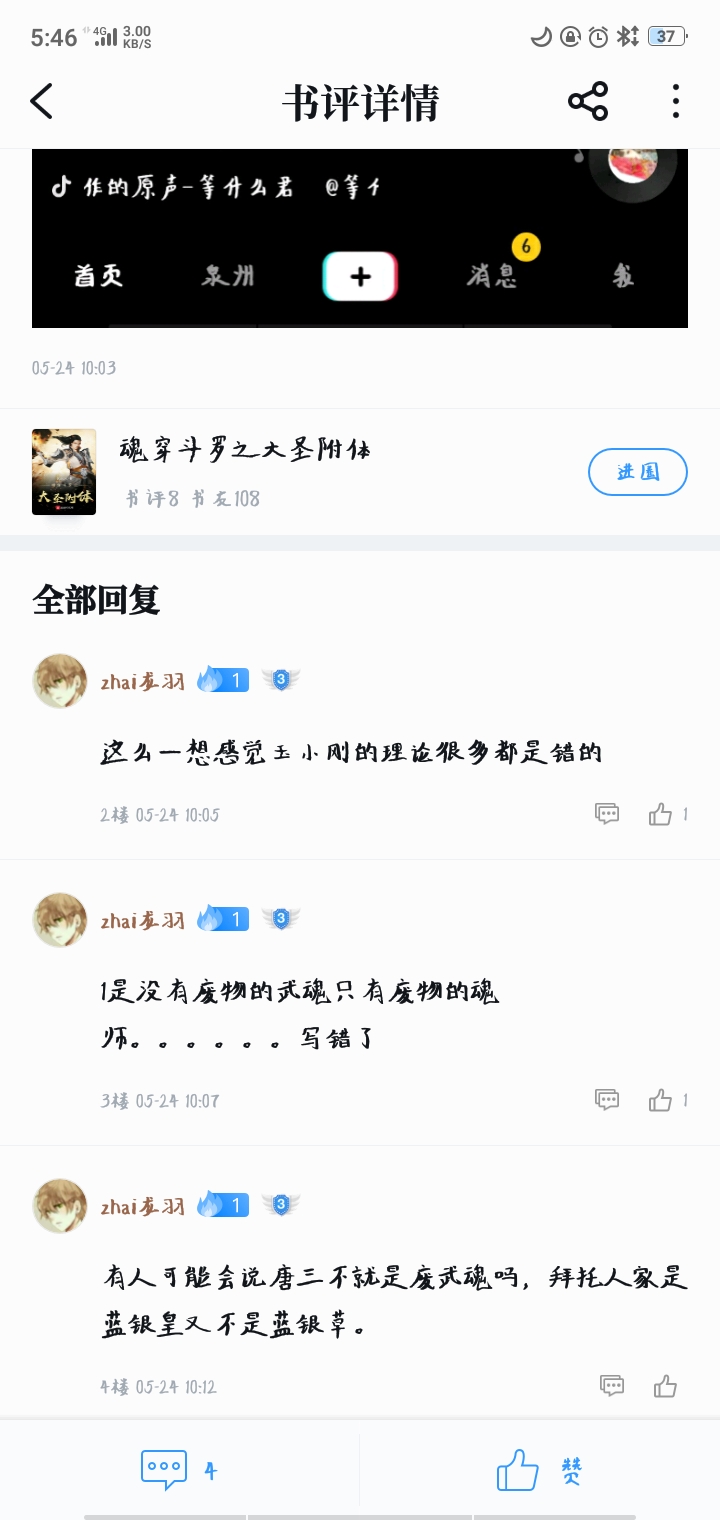Tap 进圈 to join the book circle

pos(637,472)
